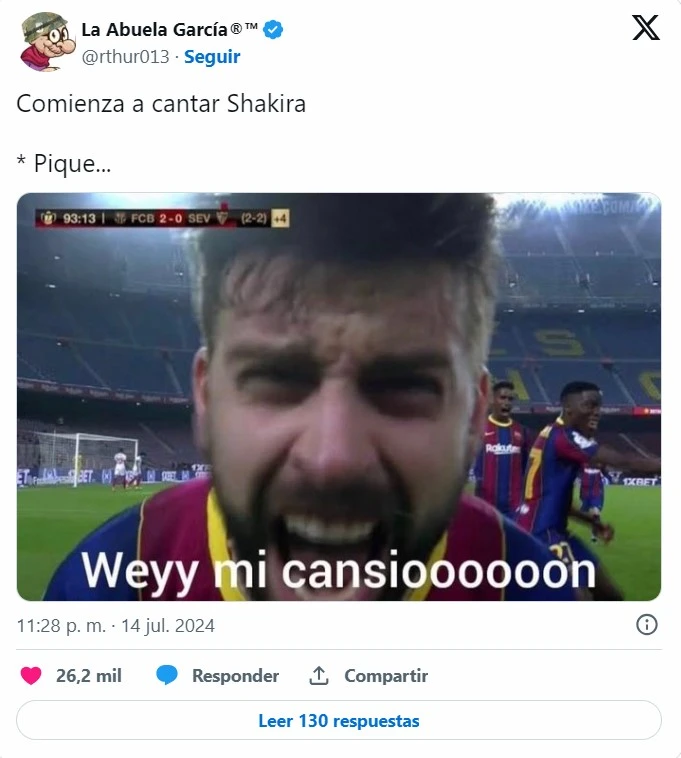Image resolution: width=681 pixels, height=758 pixels.
Task: Open the tweet's timestamp link
Action: 116,626
